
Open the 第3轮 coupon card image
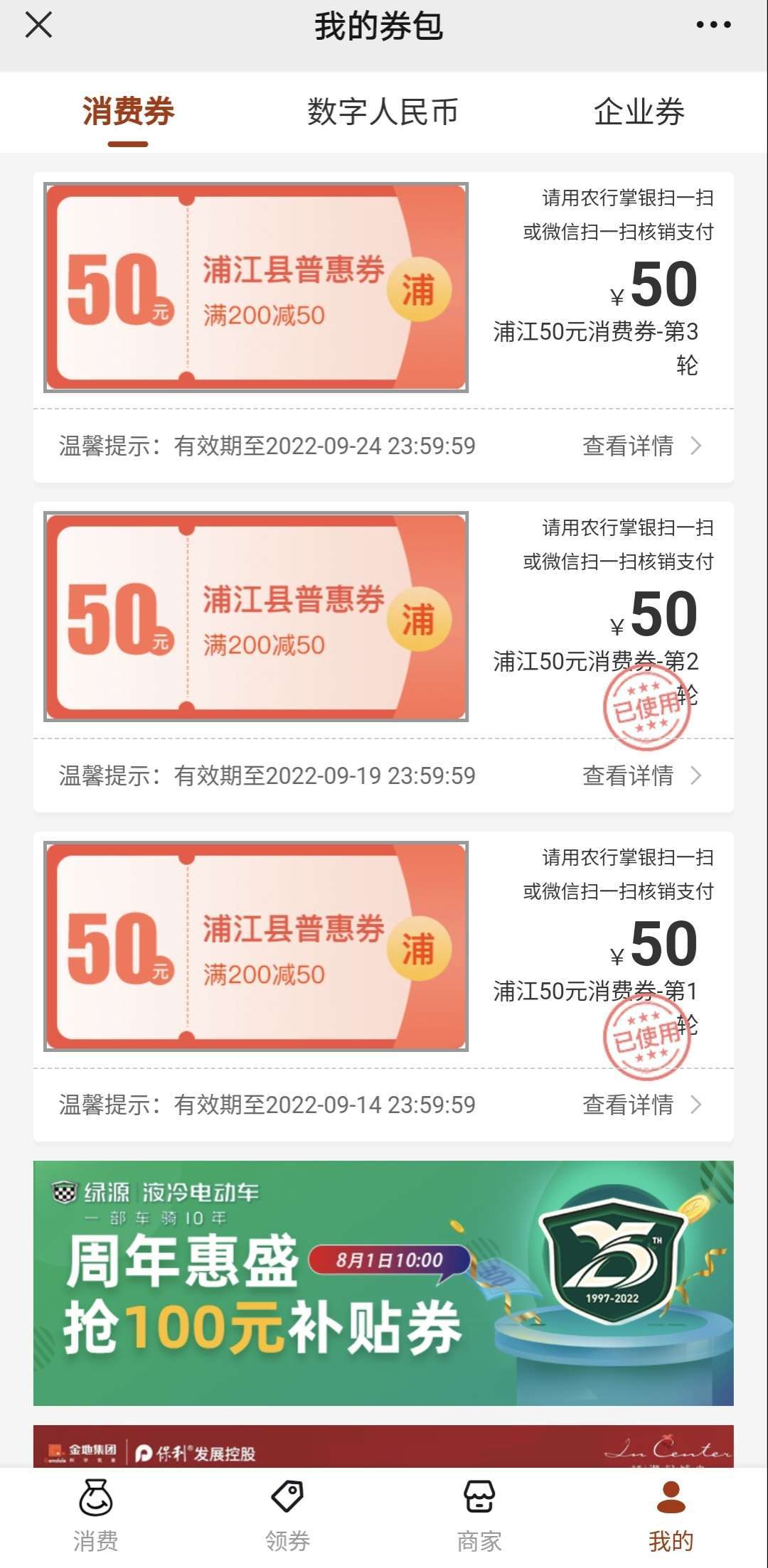tap(256, 287)
